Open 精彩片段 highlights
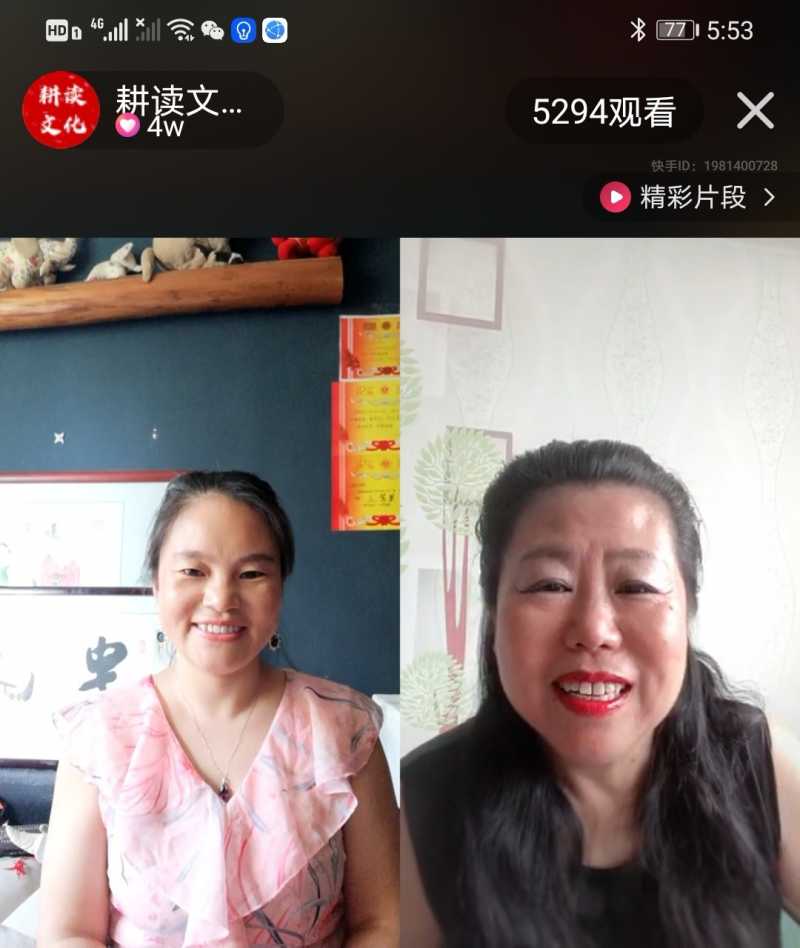This screenshot has width=800, height=948. coord(690,197)
